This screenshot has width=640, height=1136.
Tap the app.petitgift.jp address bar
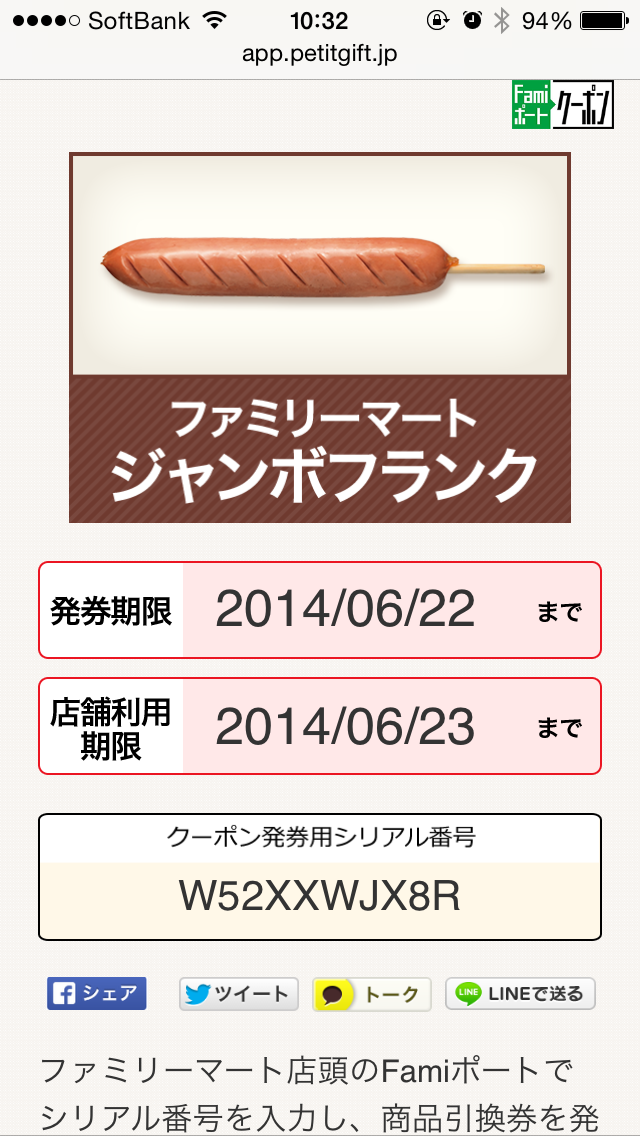point(320,54)
